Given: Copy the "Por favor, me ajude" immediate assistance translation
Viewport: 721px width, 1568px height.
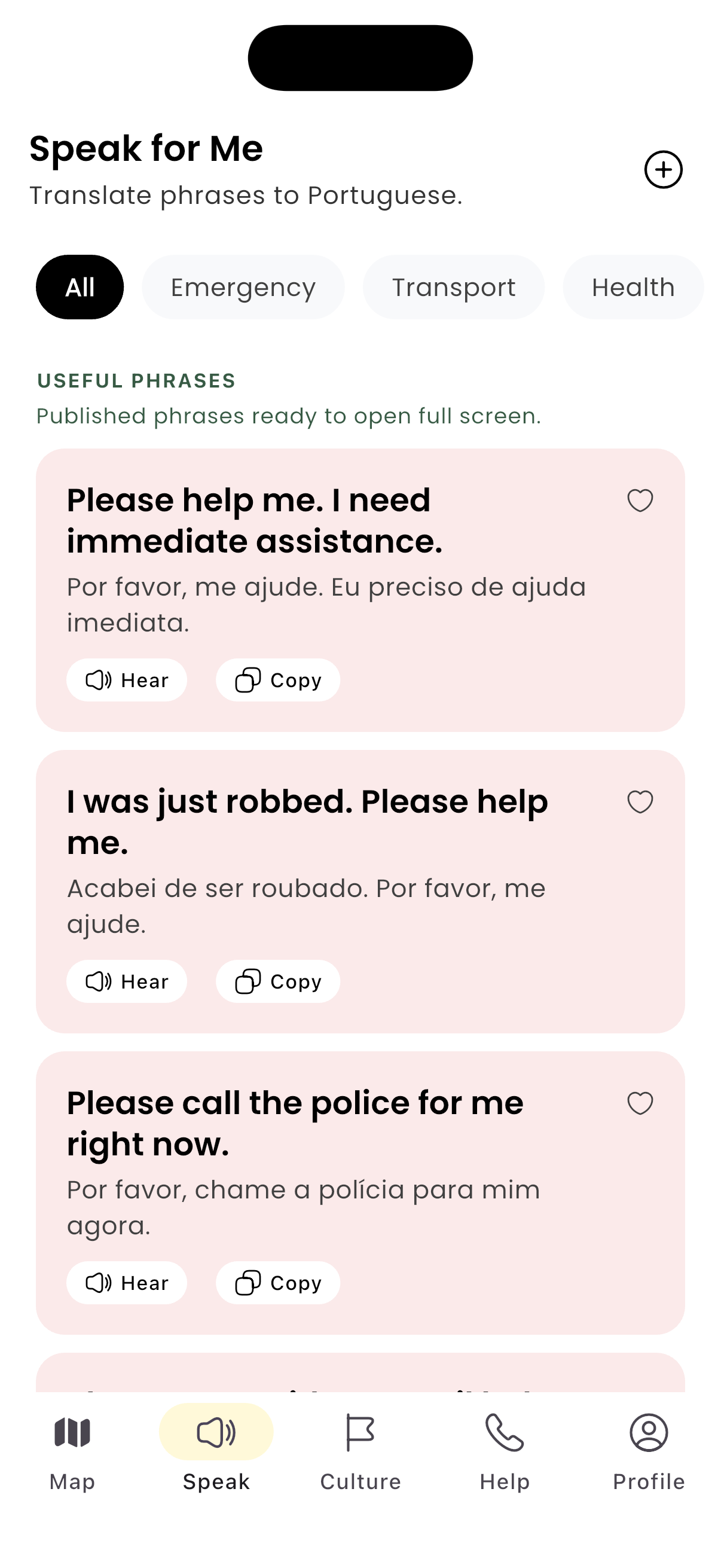Looking at the screenshot, I should [x=278, y=680].
